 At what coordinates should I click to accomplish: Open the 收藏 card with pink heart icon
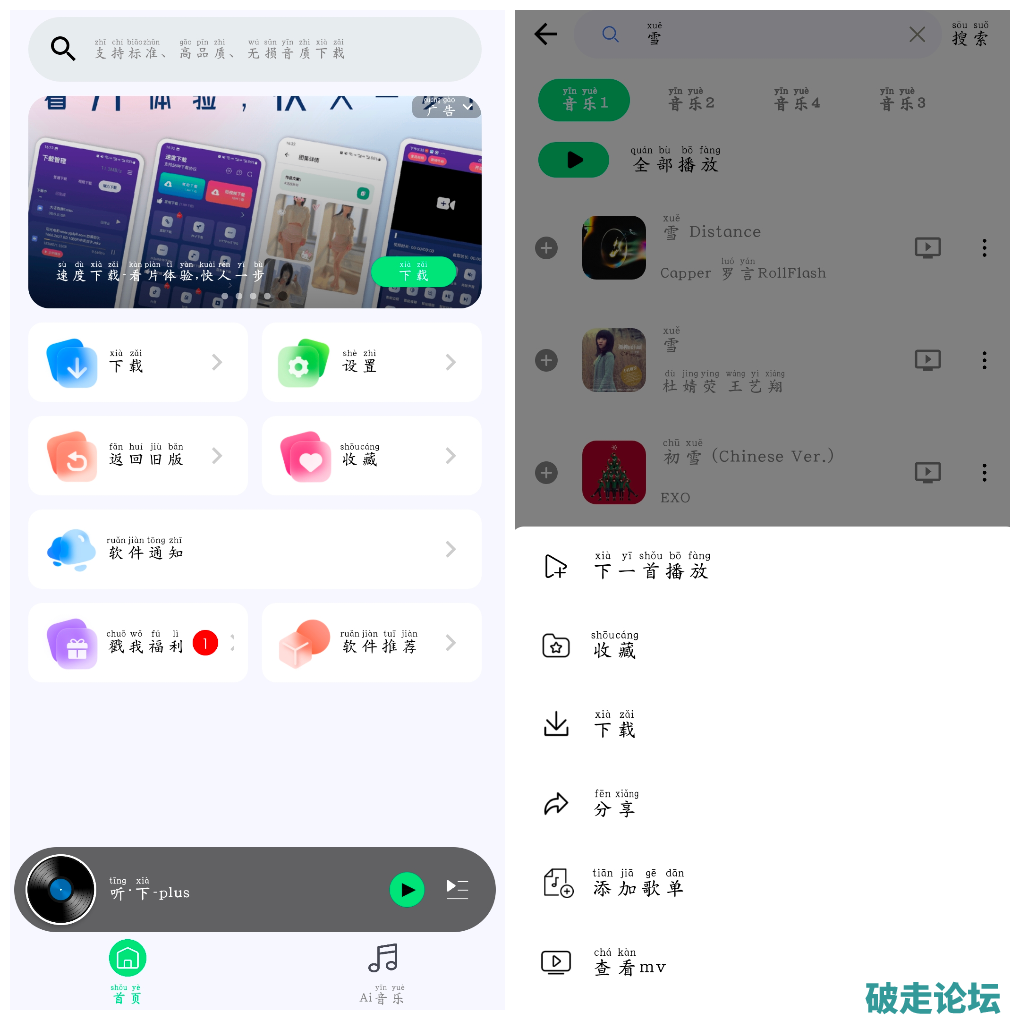point(371,456)
